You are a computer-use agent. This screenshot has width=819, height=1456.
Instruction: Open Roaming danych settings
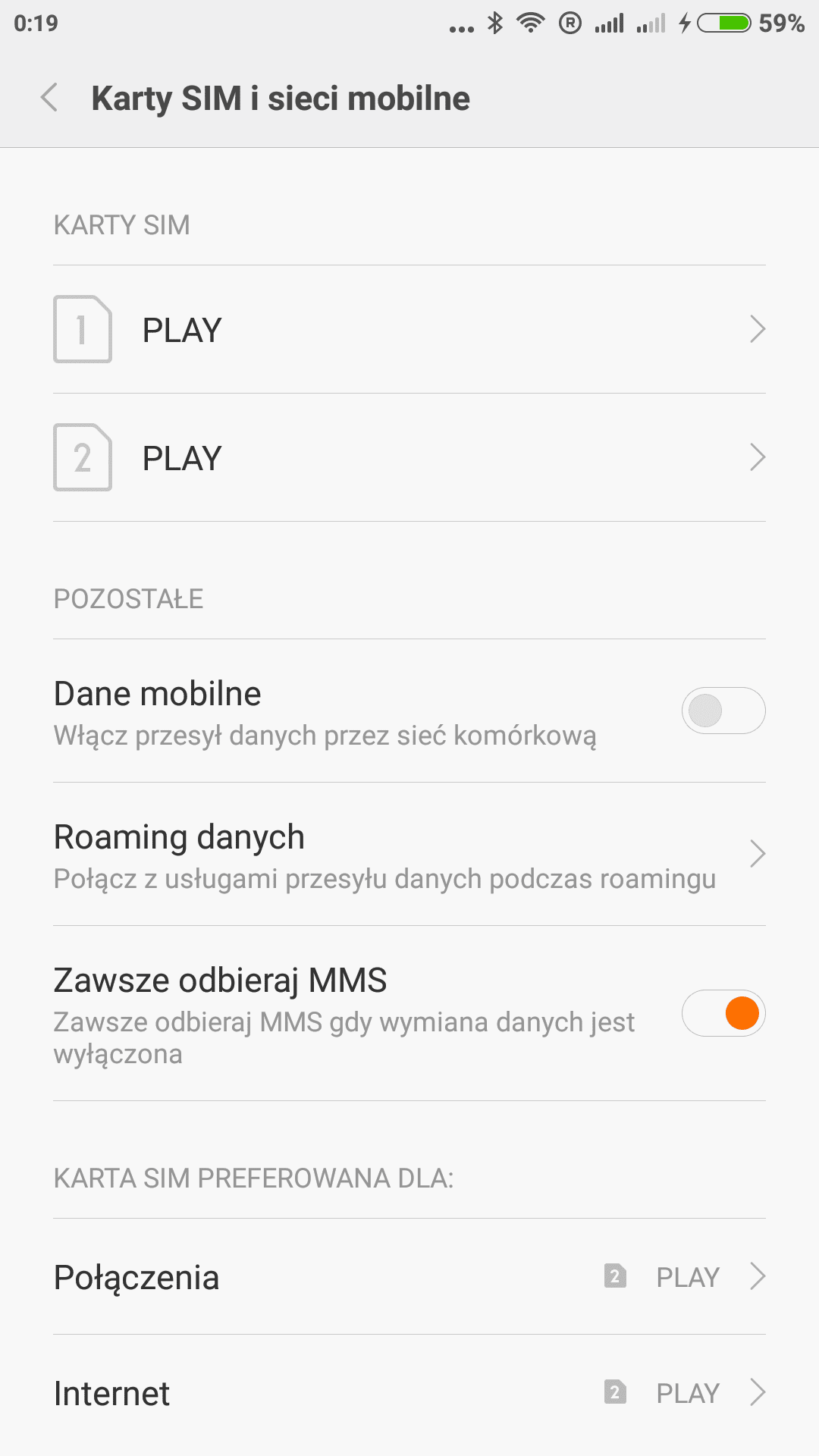pyautogui.click(x=409, y=855)
